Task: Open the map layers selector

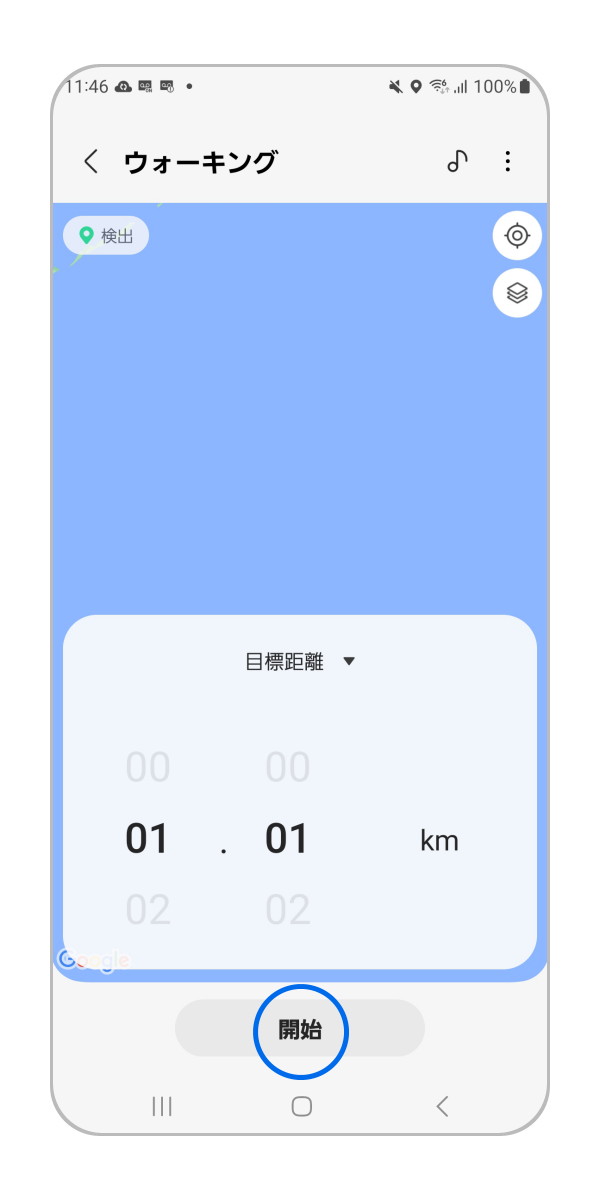Action: point(517,293)
